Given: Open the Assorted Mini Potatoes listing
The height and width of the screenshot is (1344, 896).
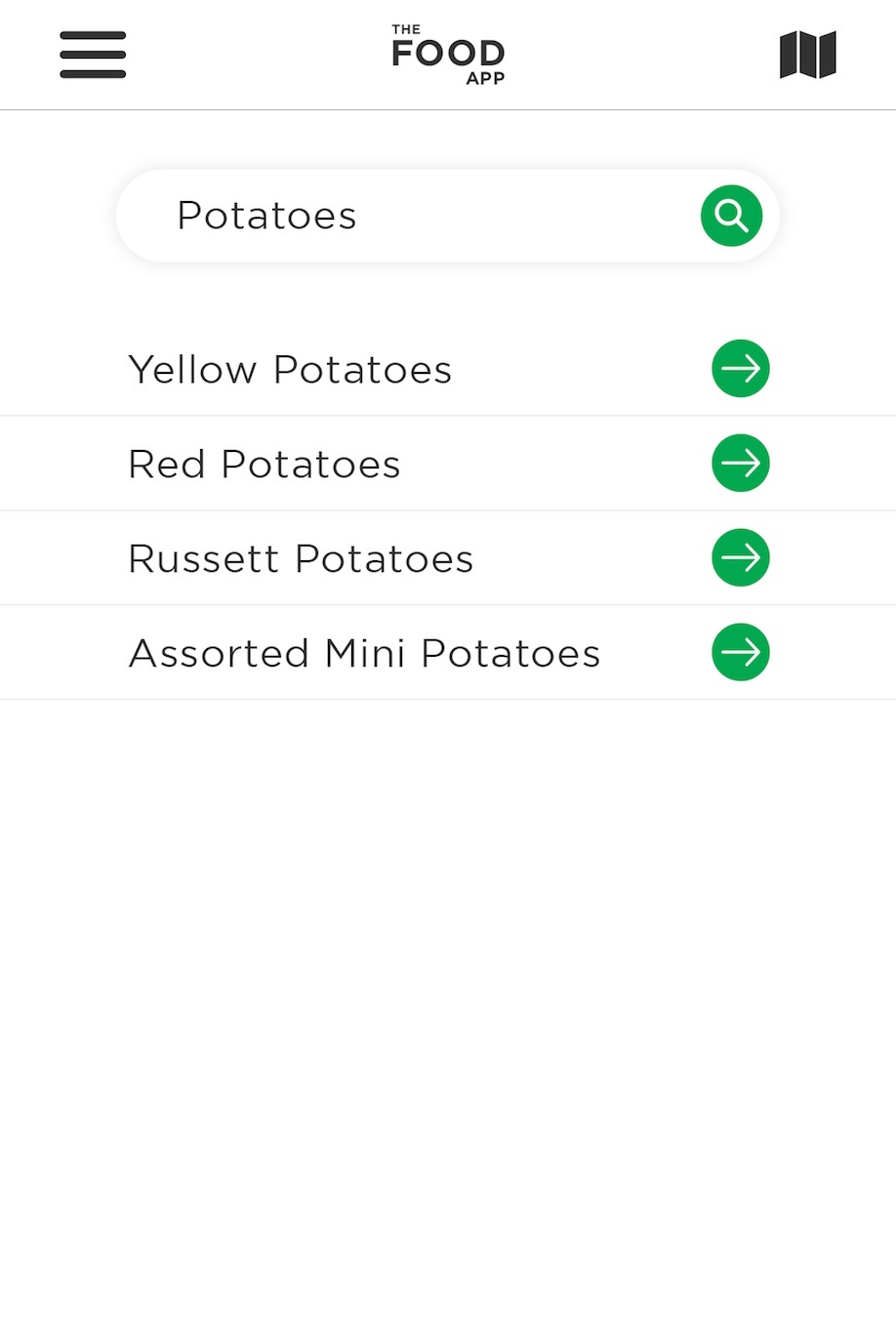Looking at the screenshot, I should click(364, 652).
